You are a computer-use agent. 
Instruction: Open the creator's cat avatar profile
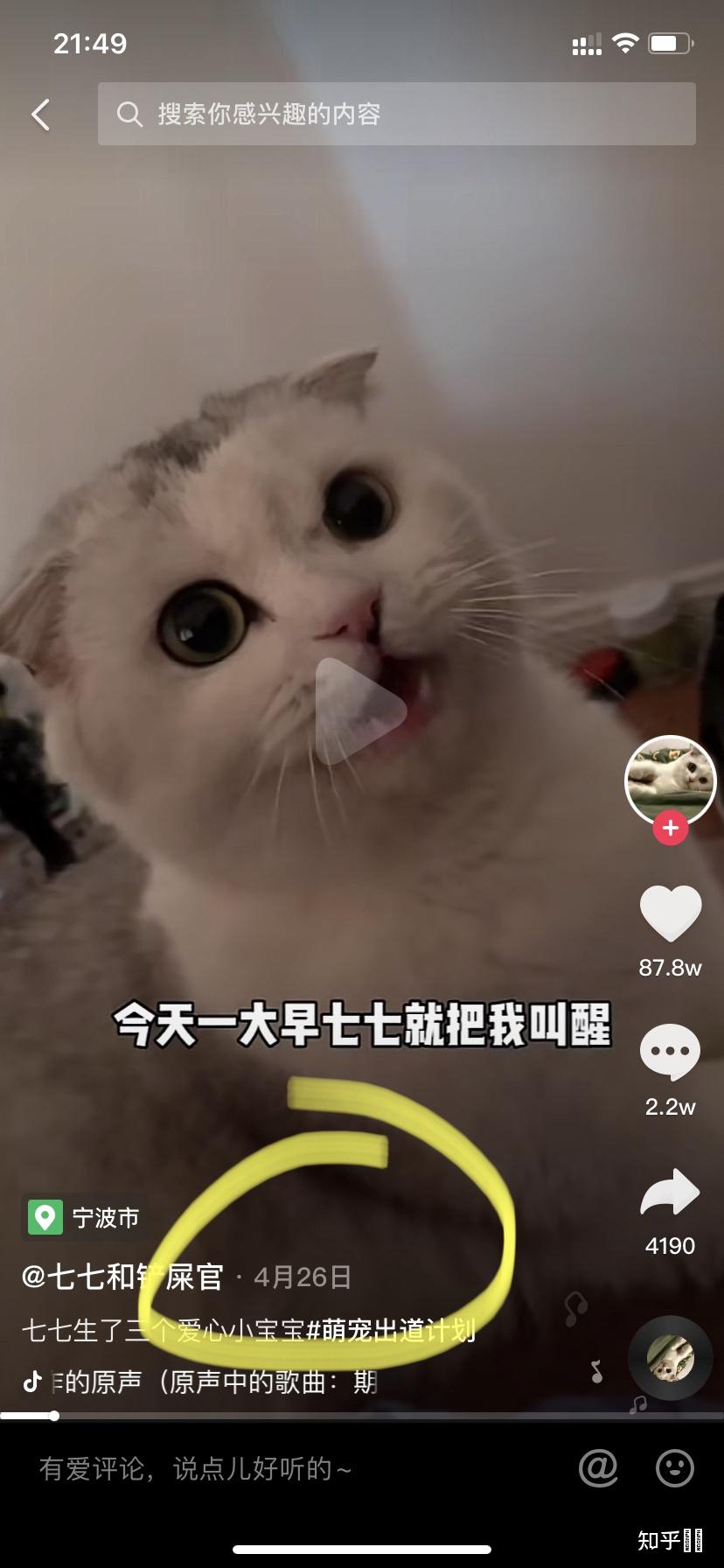[x=670, y=780]
